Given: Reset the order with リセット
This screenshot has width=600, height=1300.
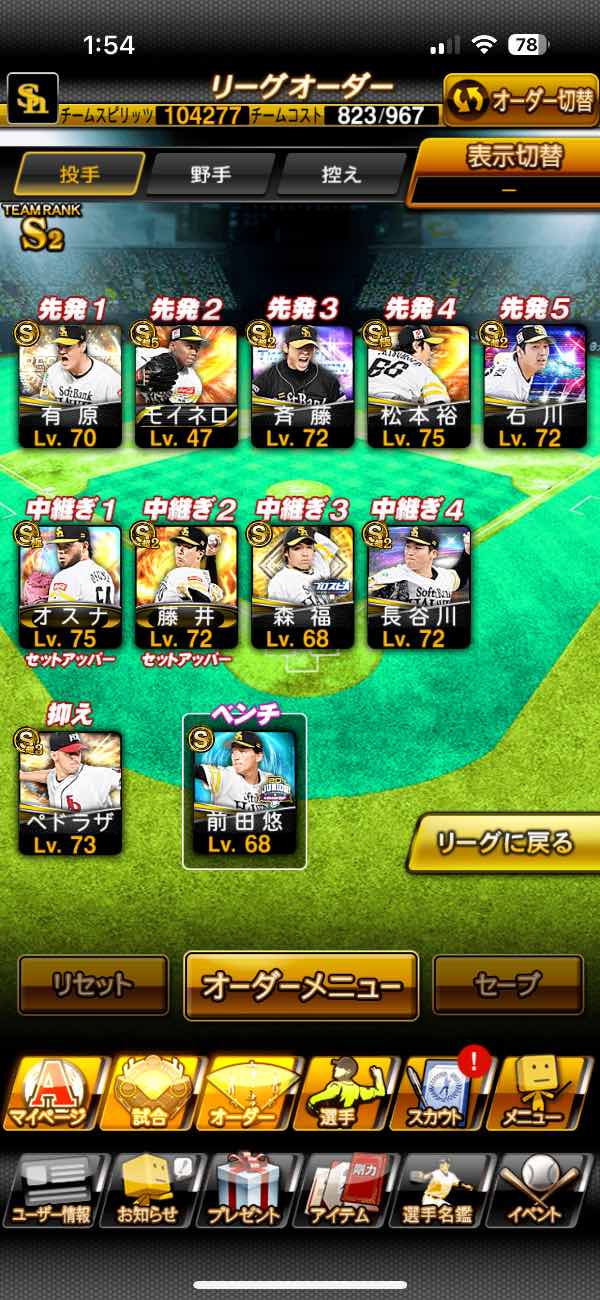Looking at the screenshot, I should 93,985.
